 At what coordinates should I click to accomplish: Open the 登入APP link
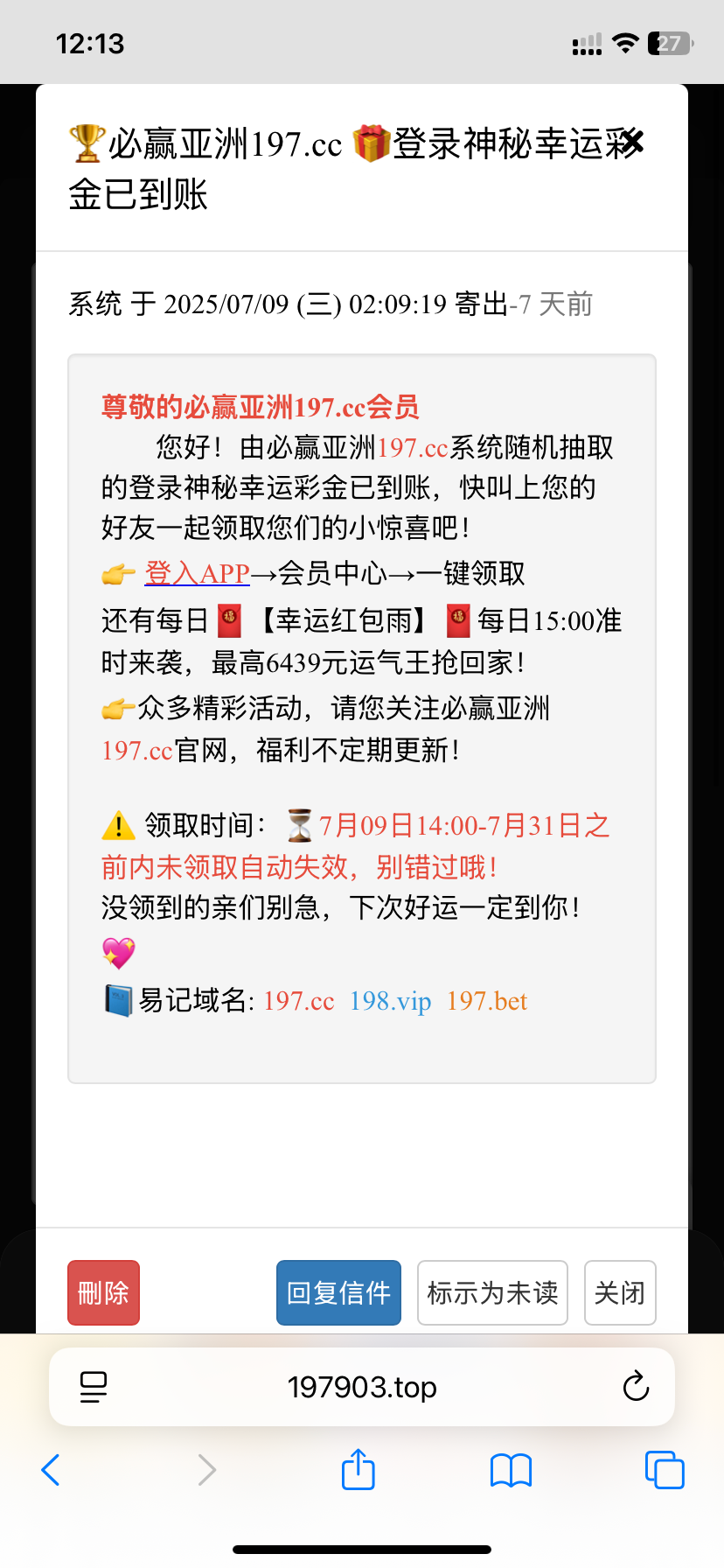coord(198,574)
